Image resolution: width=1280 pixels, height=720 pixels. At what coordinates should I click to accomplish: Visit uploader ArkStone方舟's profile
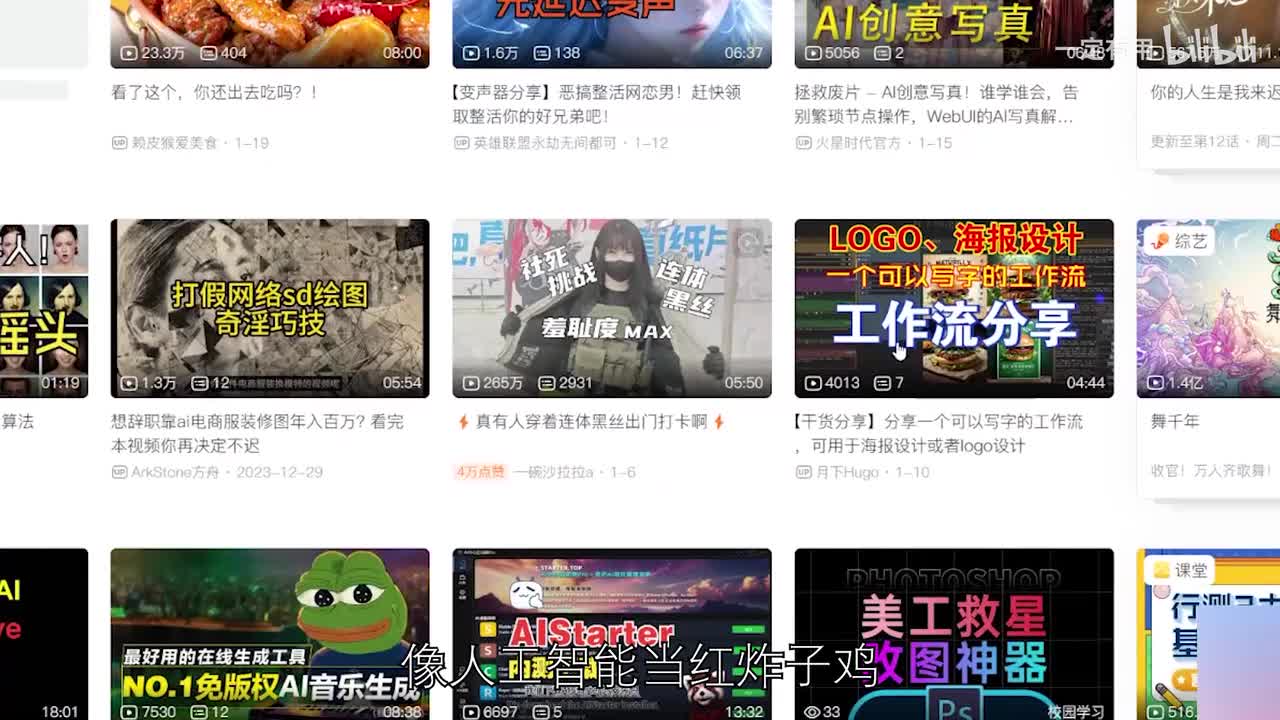(175, 472)
